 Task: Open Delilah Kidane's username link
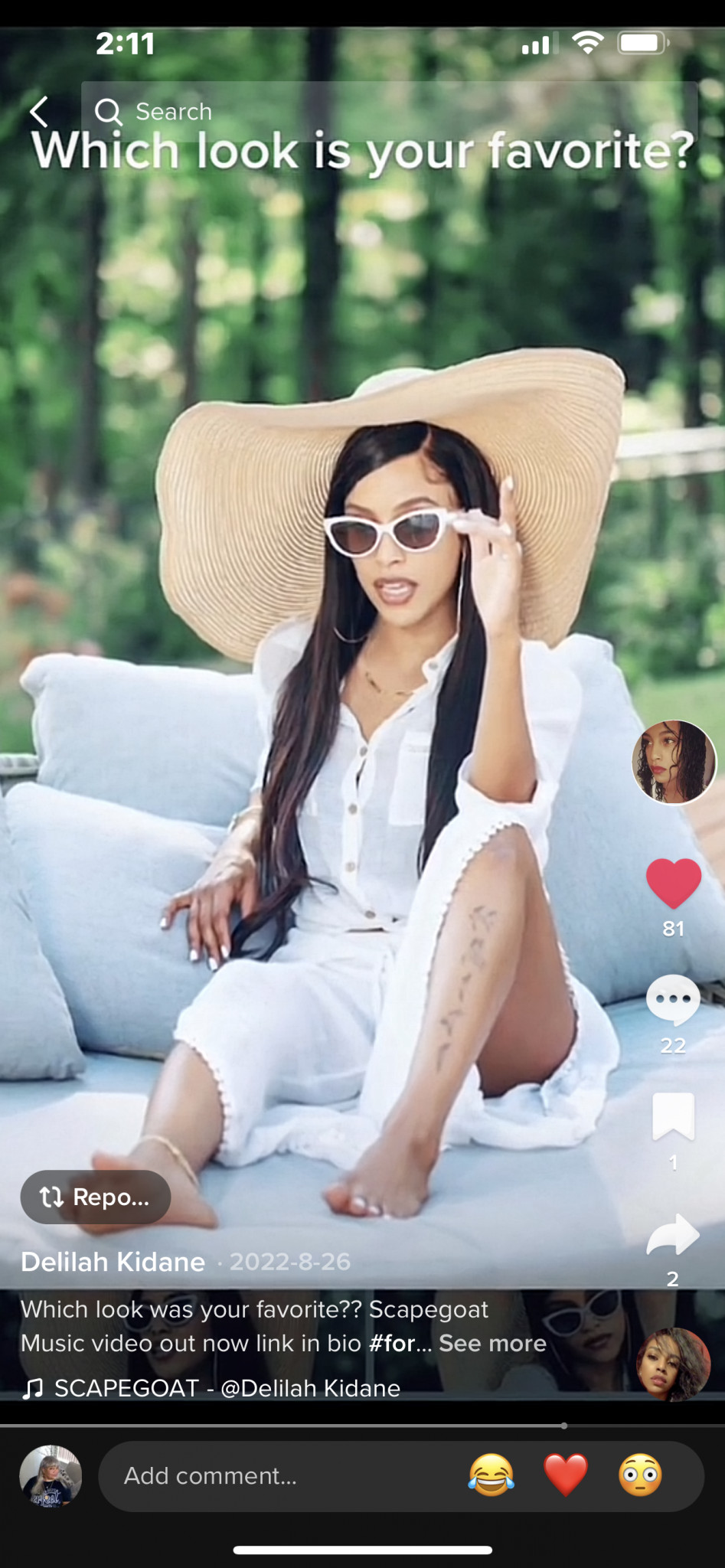(x=113, y=1262)
